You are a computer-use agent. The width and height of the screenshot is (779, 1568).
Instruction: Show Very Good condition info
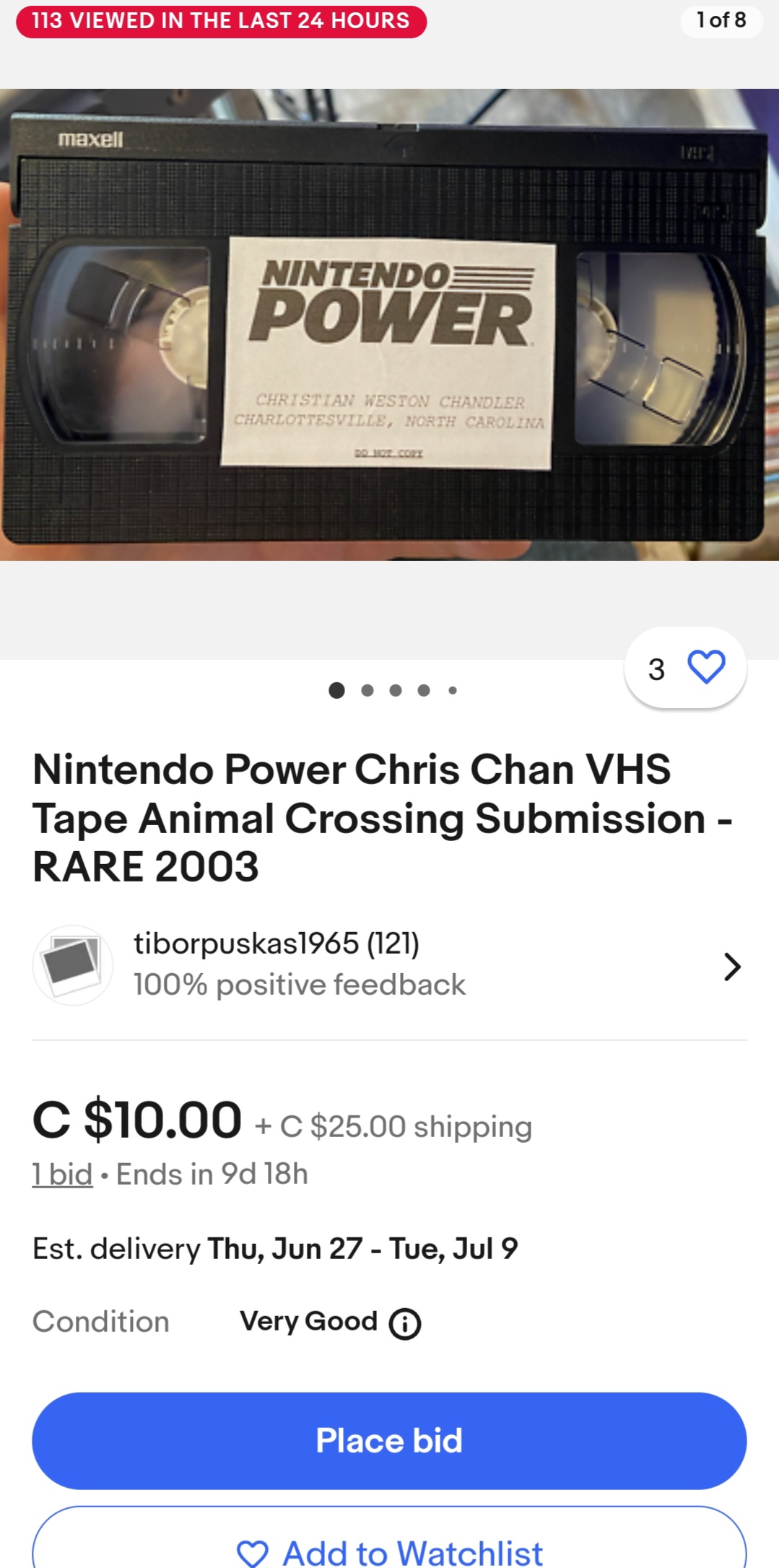tap(405, 1323)
